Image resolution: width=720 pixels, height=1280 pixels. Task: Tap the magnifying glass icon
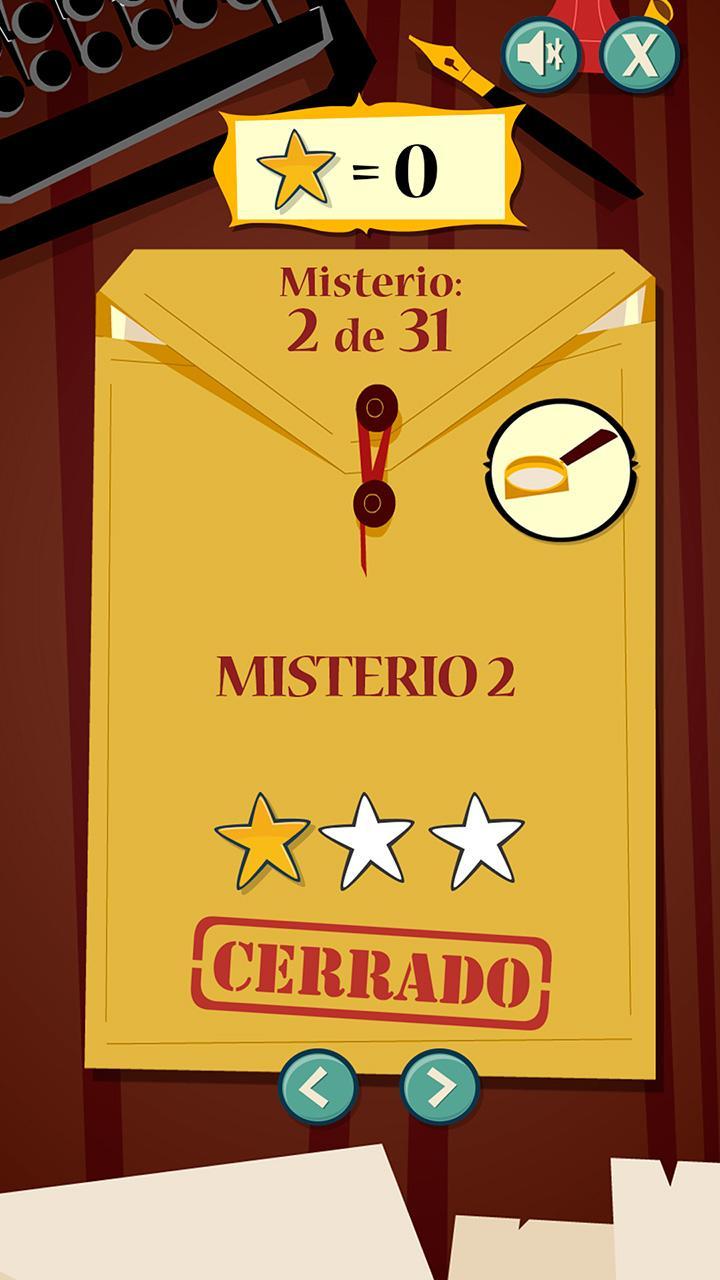pyautogui.click(x=561, y=470)
